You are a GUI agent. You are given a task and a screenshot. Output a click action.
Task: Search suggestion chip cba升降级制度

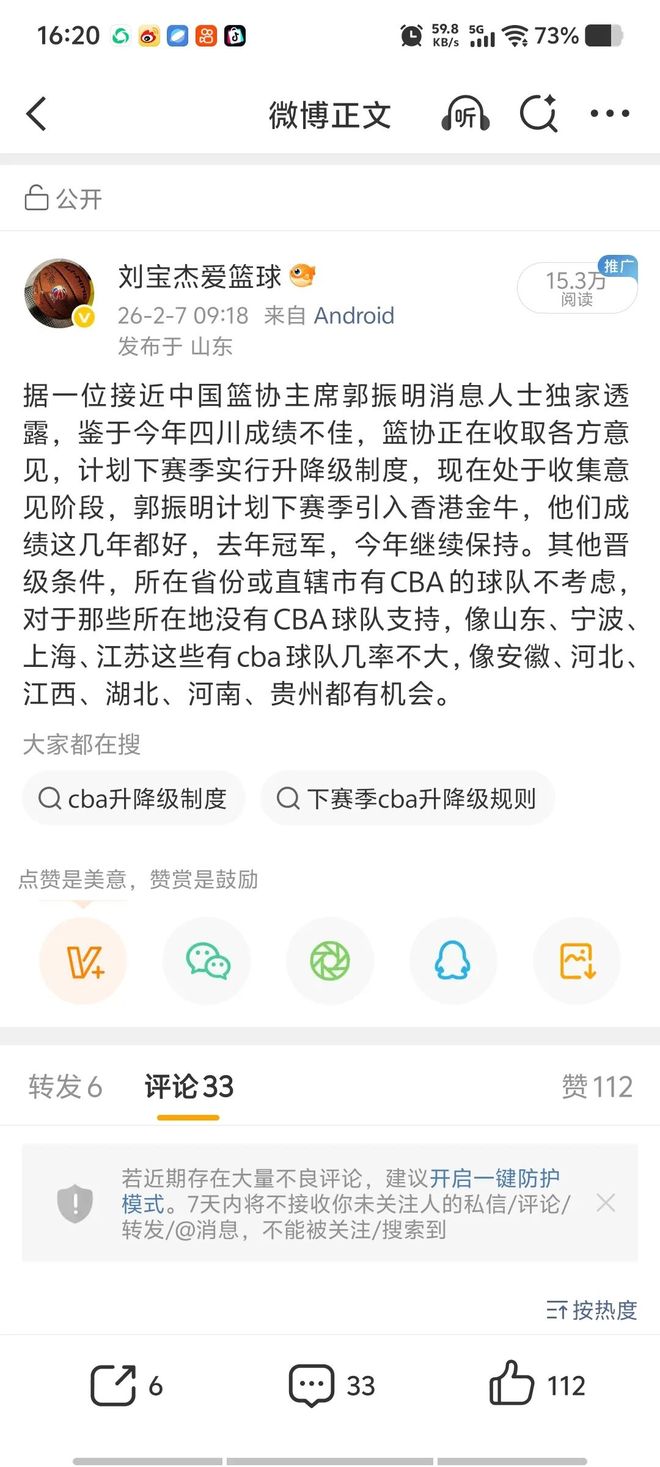pyautogui.click(x=134, y=798)
